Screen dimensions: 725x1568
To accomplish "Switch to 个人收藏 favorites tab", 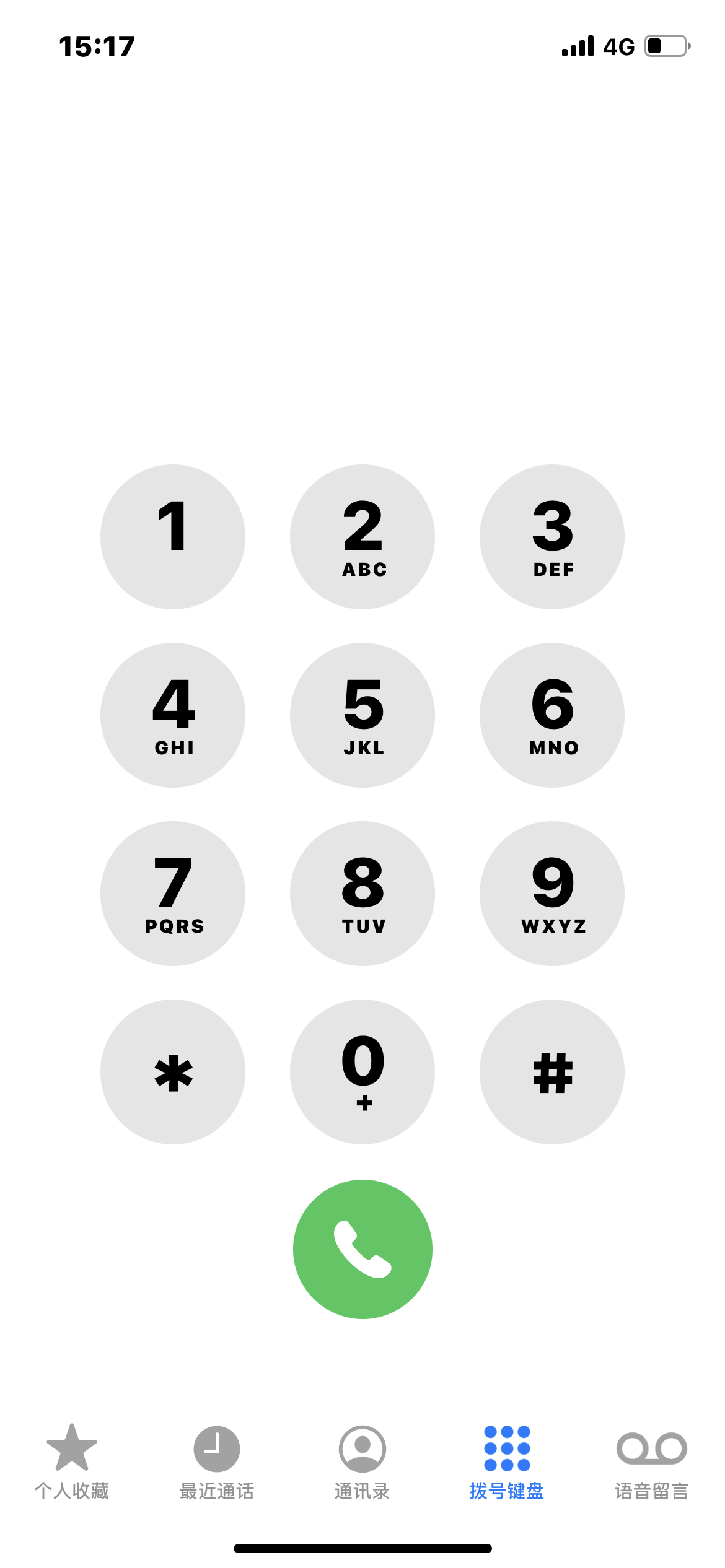I will coord(72,1461).
